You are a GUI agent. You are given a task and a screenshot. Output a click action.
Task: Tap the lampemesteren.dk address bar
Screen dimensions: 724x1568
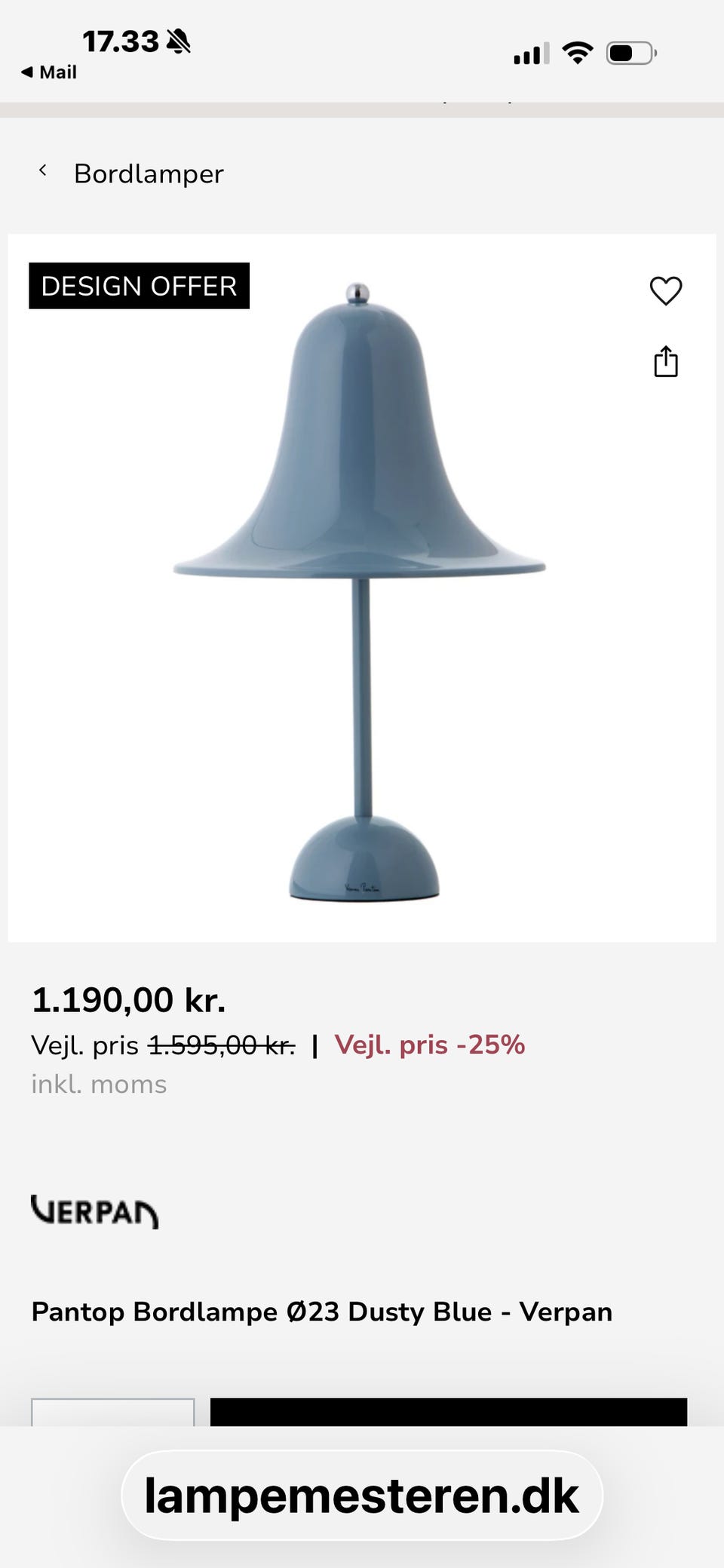click(x=362, y=1496)
